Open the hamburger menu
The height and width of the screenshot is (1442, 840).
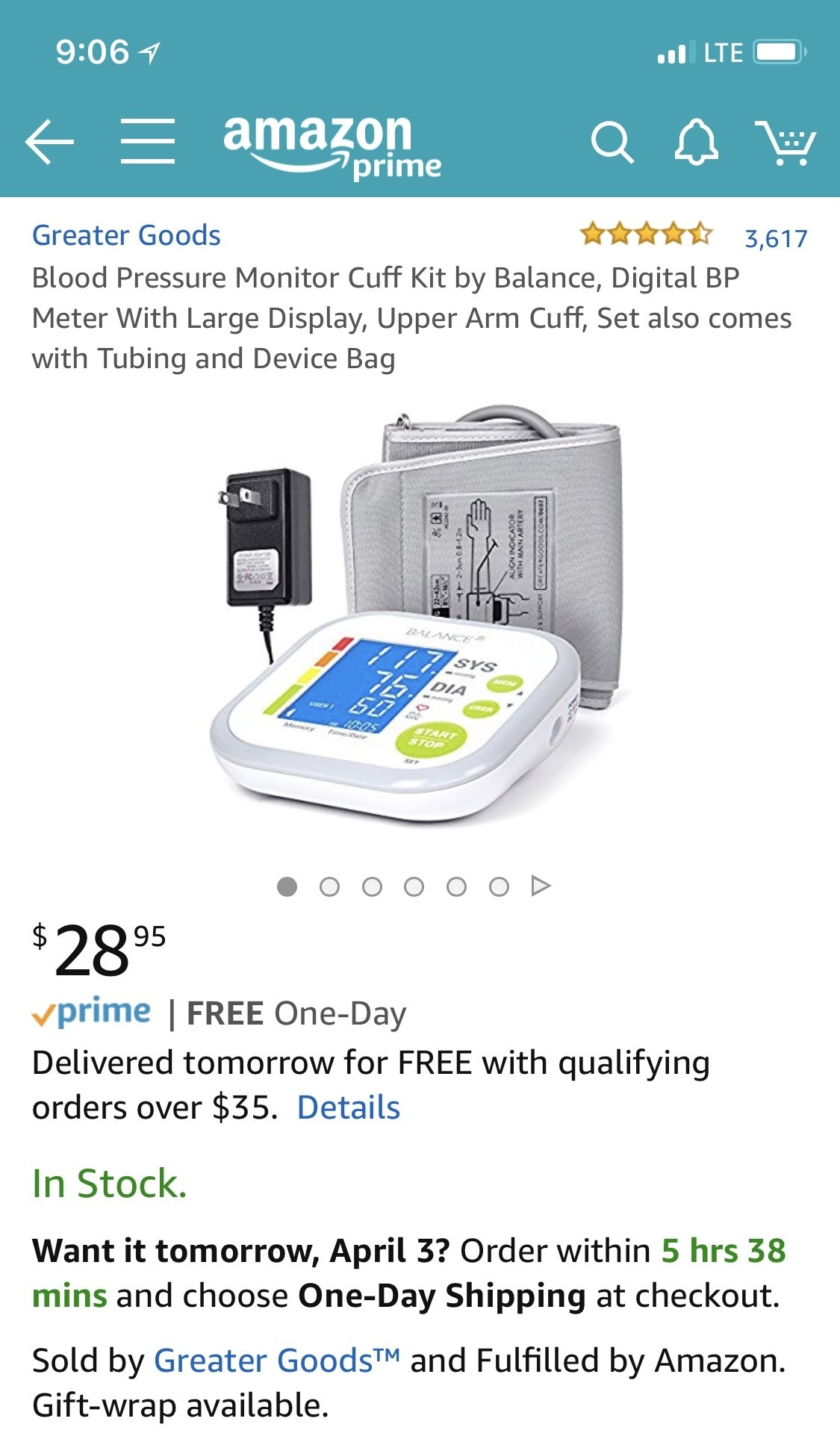pyautogui.click(x=148, y=141)
